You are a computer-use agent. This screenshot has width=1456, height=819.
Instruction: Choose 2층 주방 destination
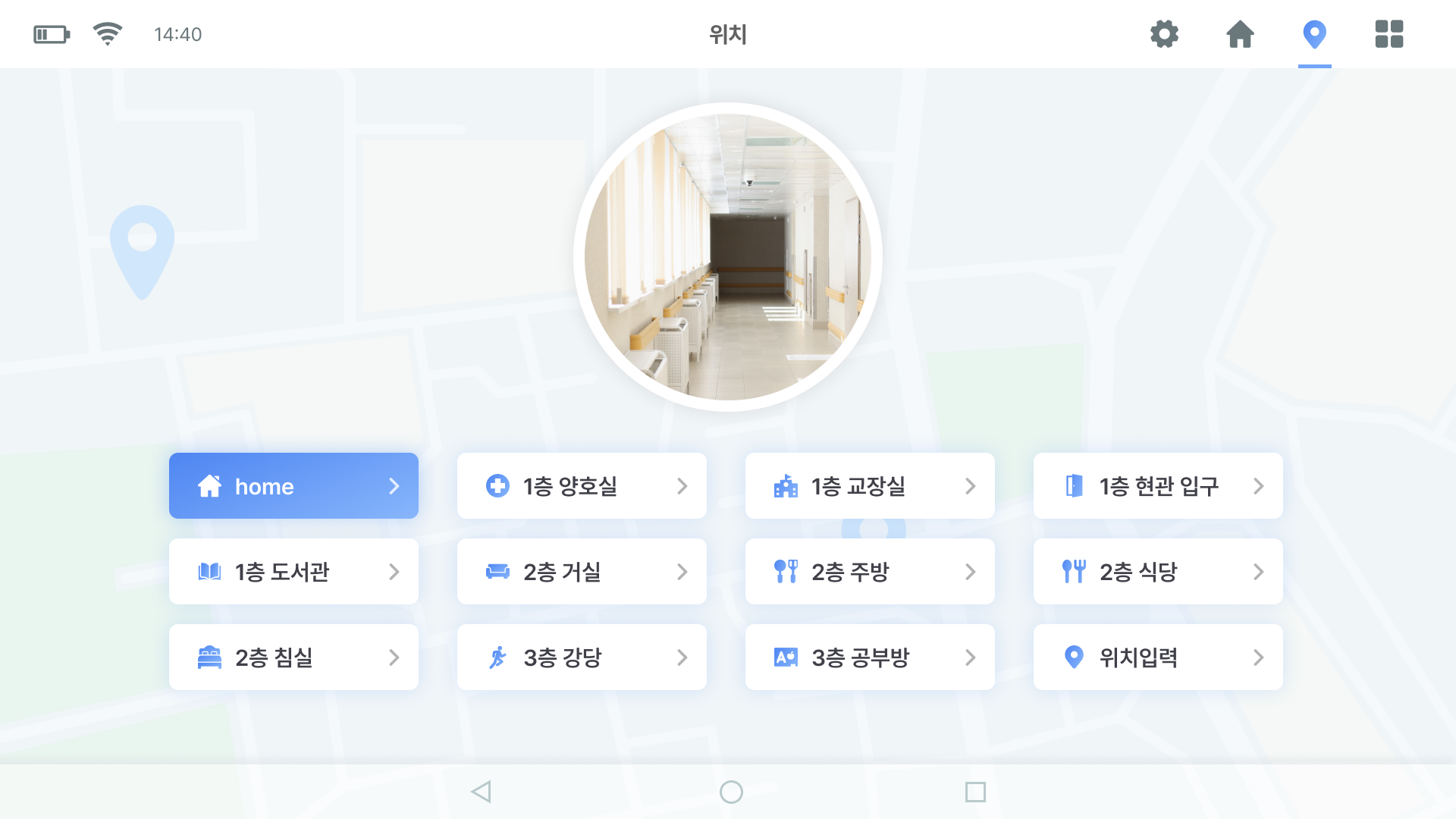click(x=870, y=572)
